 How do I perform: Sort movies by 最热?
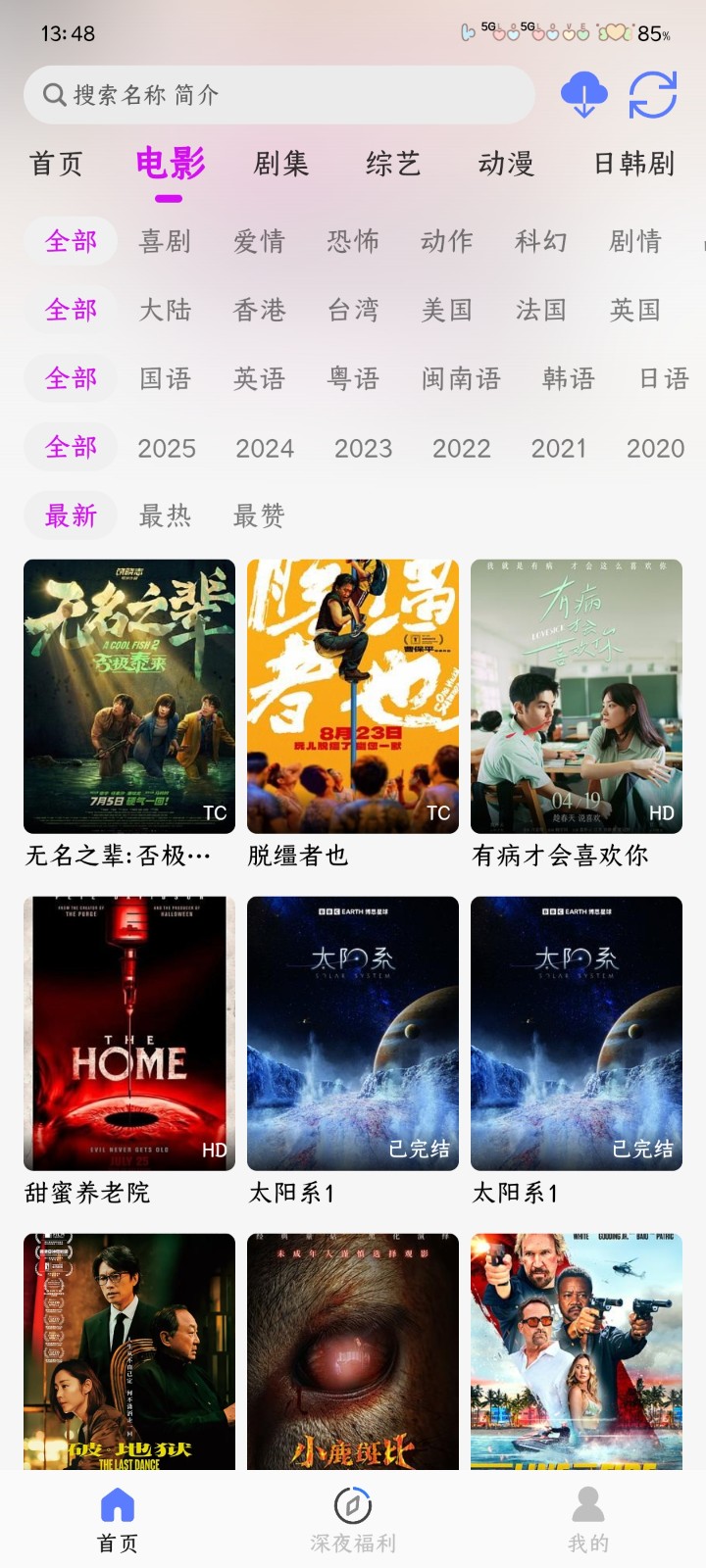(165, 515)
